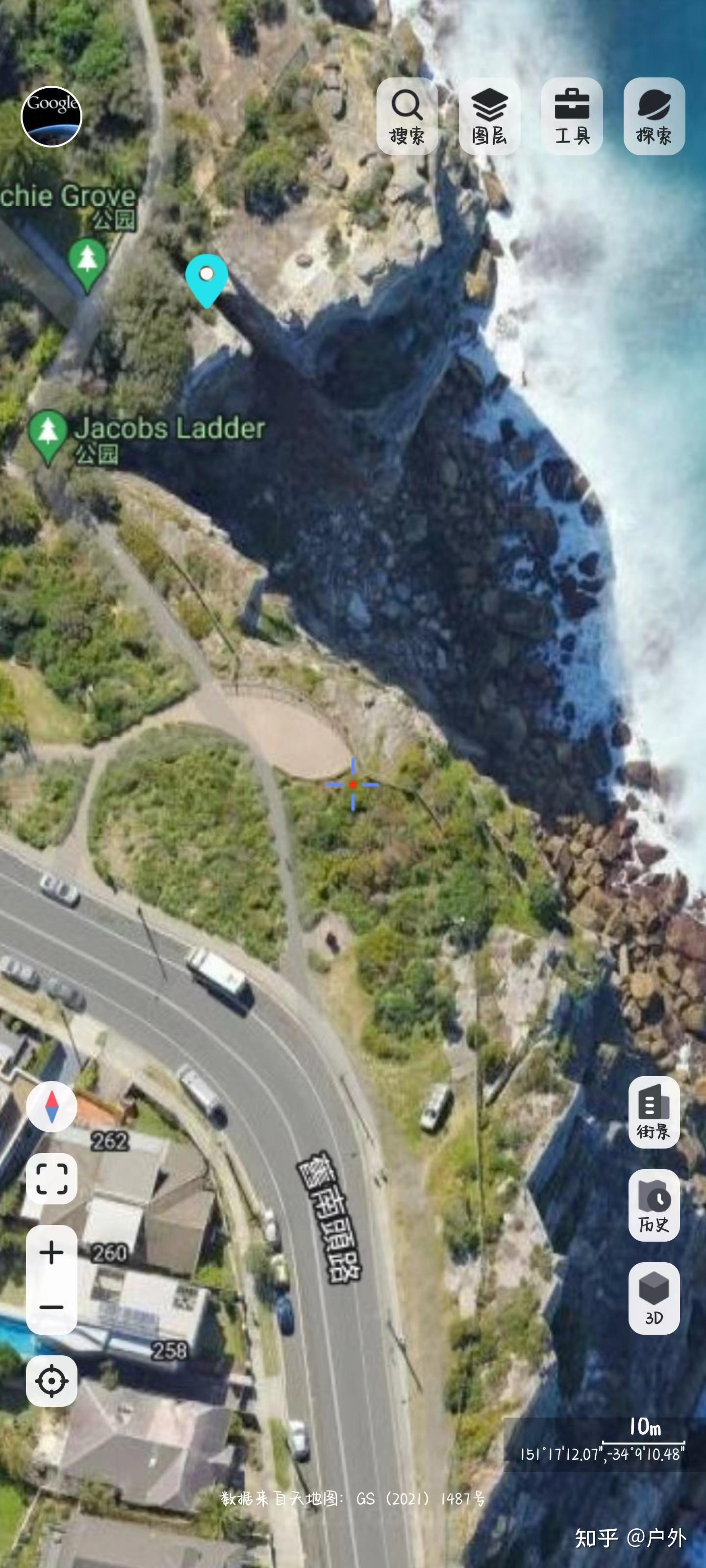This screenshot has width=706, height=1568.
Task: Switch to 街景 street view
Action: (x=654, y=1112)
